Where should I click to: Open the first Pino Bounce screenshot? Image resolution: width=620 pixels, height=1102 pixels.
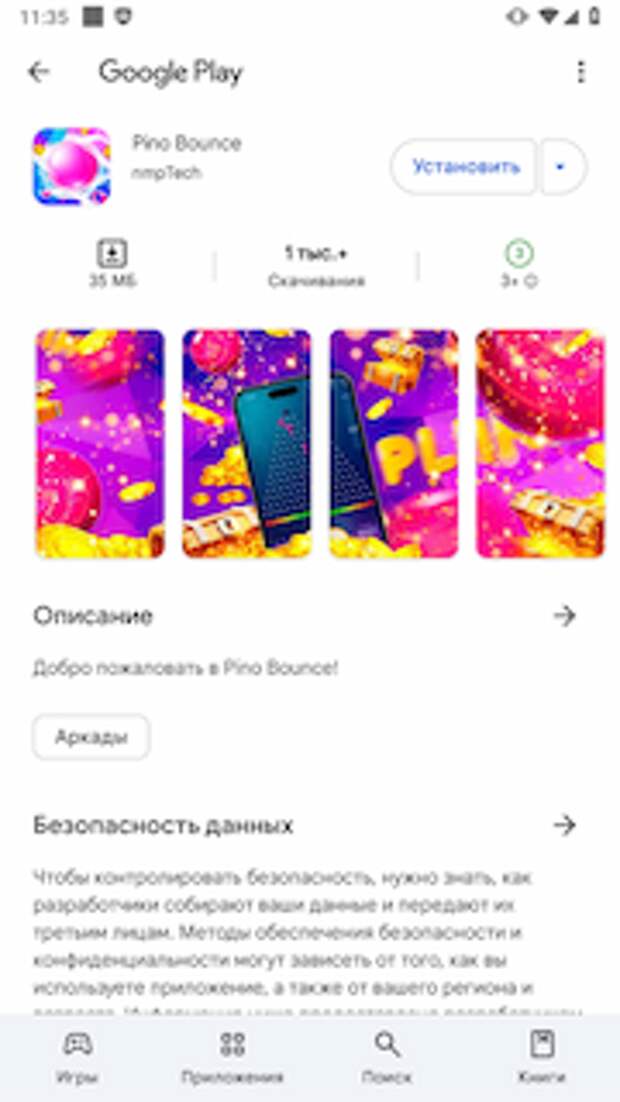click(99, 443)
